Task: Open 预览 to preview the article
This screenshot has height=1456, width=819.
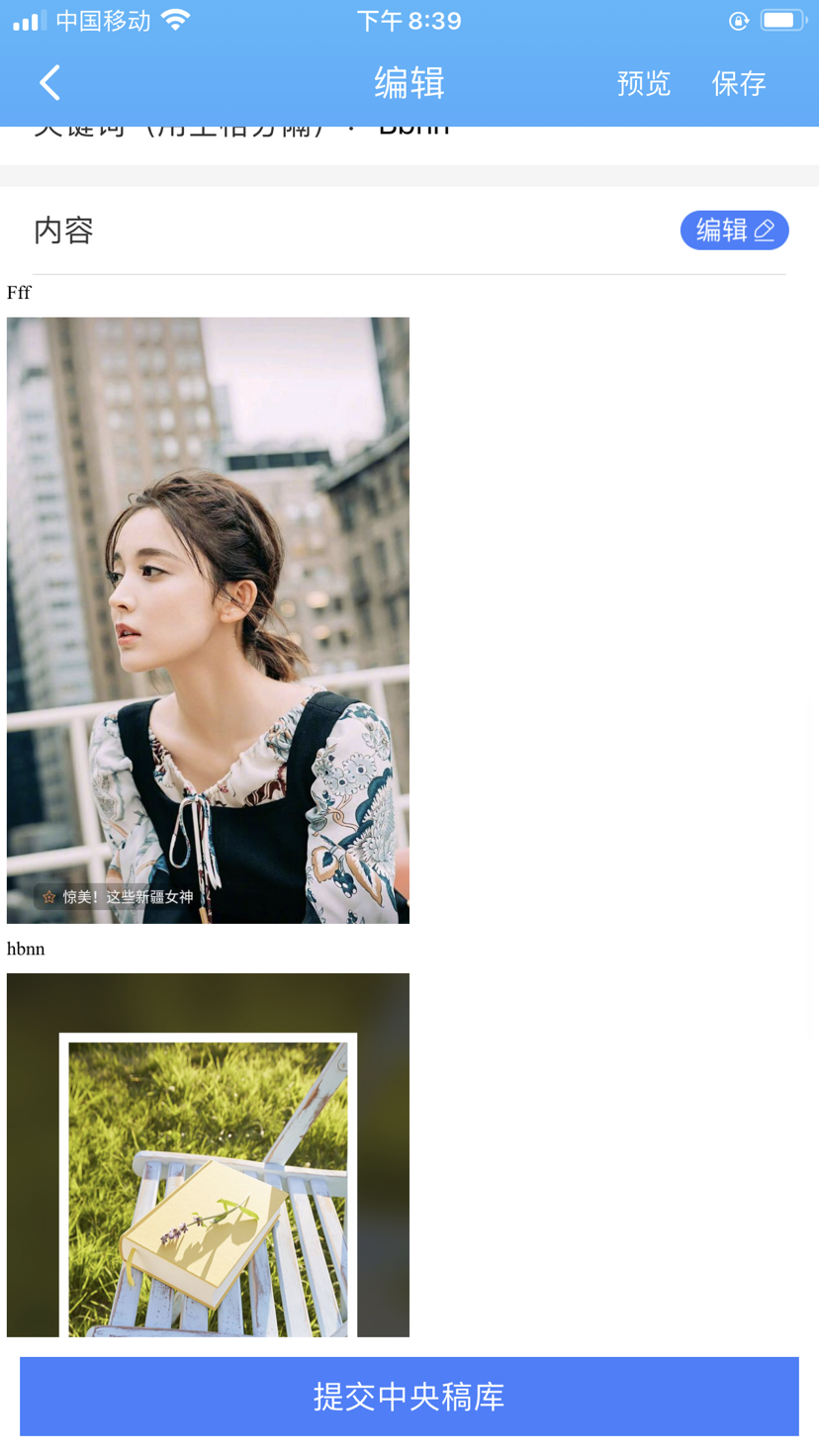Action: 644,83
